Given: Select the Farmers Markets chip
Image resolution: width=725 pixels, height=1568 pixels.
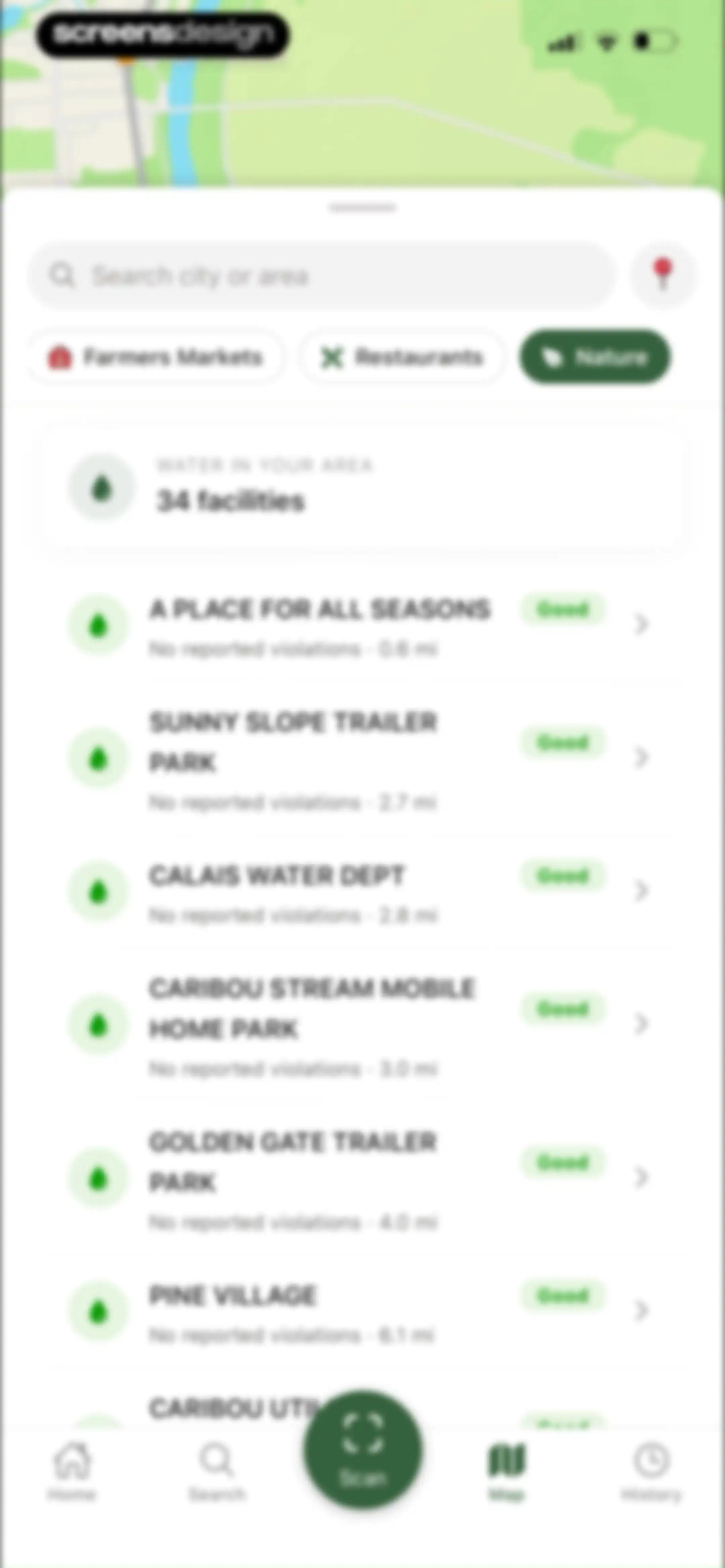Looking at the screenshot, I should tap(155, 357).
